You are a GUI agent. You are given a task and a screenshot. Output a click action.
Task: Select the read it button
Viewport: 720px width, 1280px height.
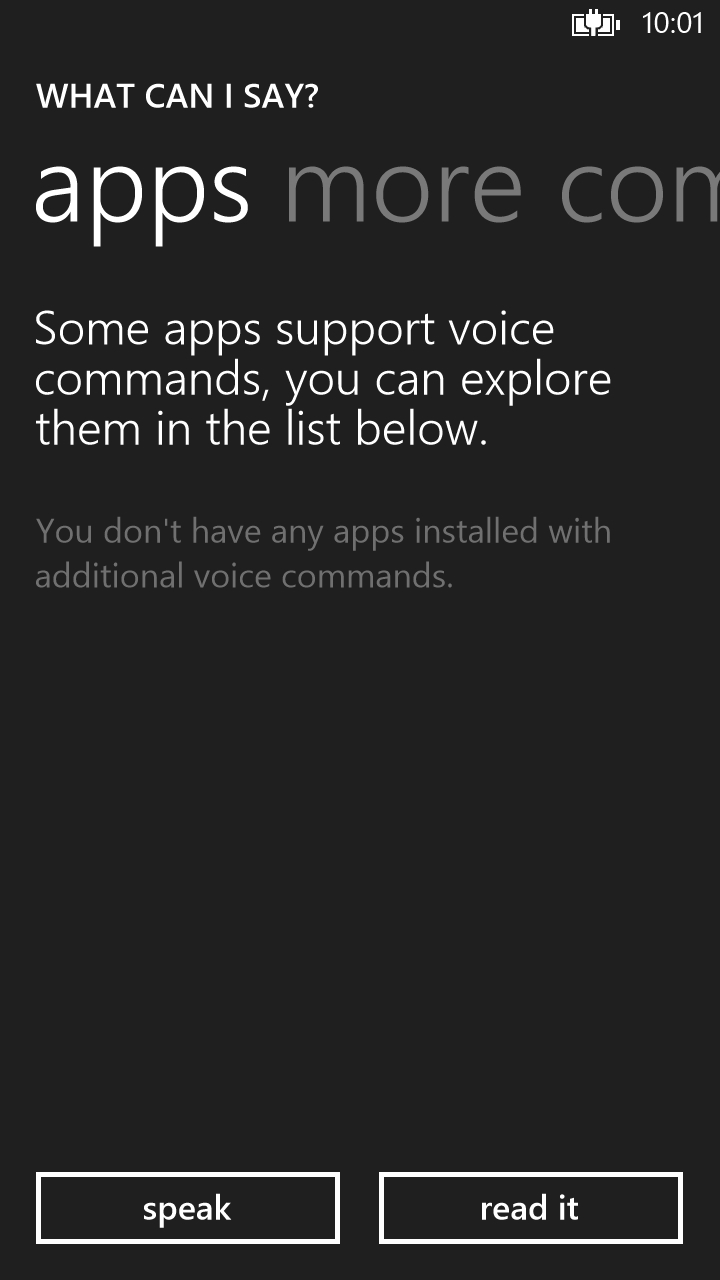point(530,1208)
